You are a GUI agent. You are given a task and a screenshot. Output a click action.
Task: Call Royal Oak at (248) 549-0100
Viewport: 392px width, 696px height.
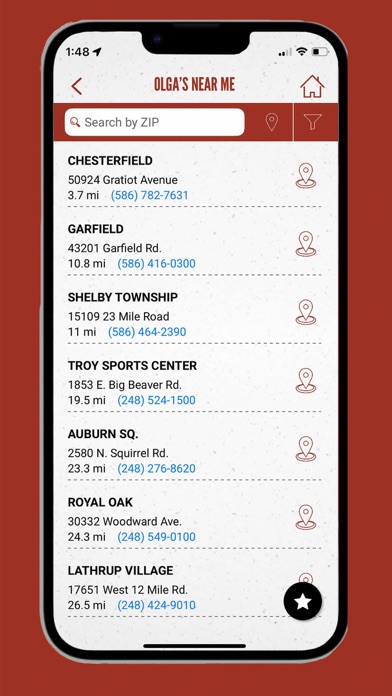(x=156, y=537)
